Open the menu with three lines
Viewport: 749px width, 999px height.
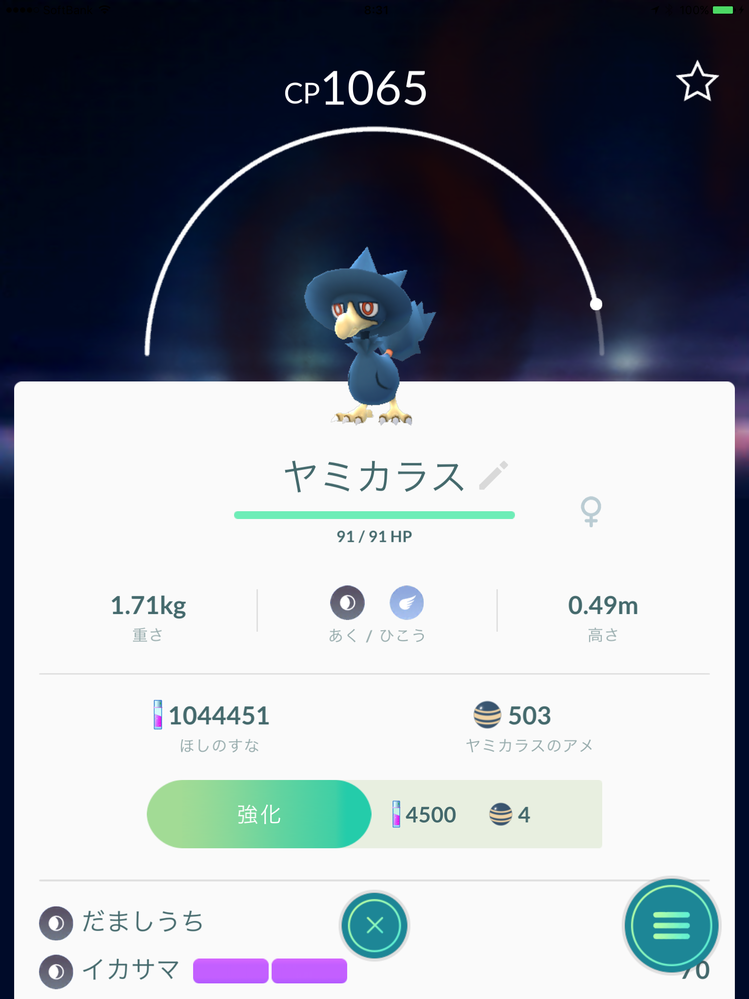click(671, 926)
